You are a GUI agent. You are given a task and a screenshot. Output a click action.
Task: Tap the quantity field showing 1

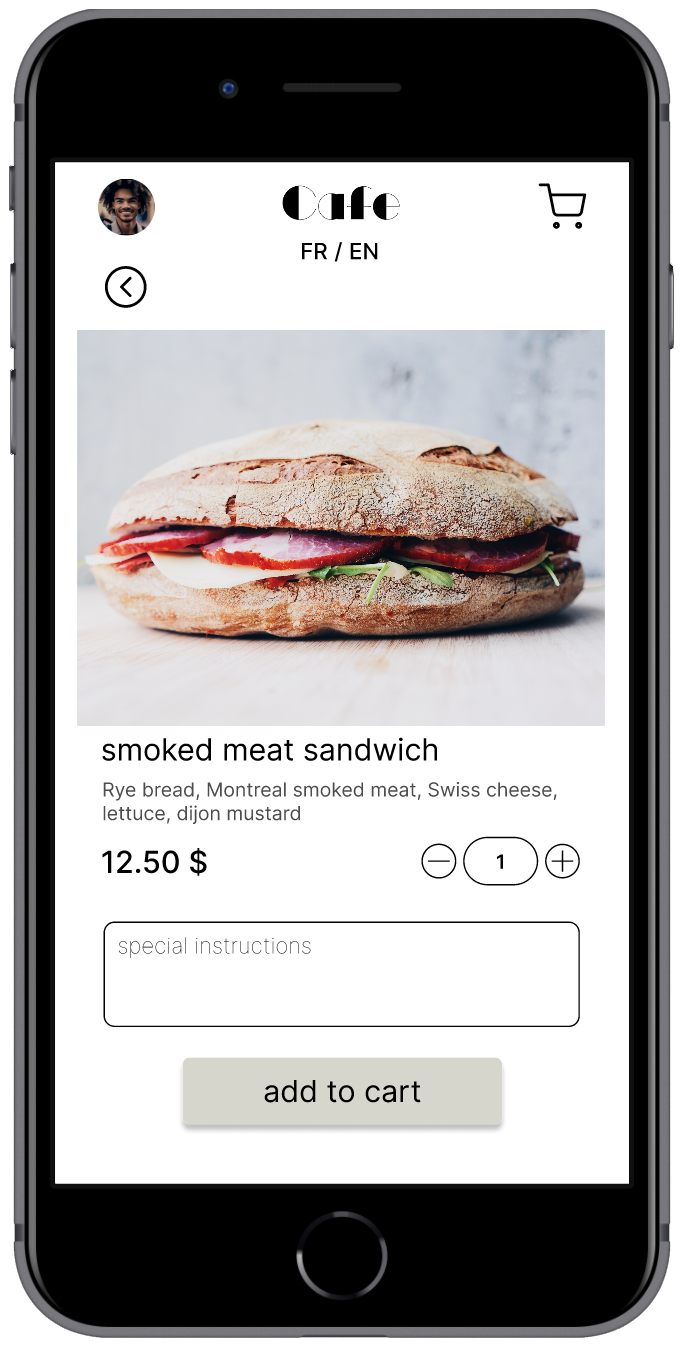[500, 861]
